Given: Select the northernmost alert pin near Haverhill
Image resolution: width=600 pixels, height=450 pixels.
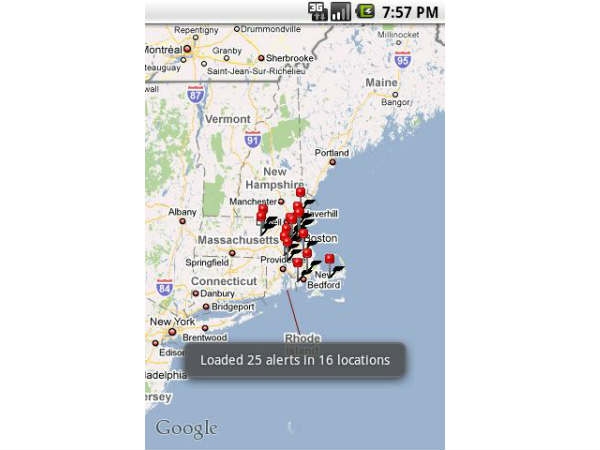Looking at the screenshot, I should 300,193.
